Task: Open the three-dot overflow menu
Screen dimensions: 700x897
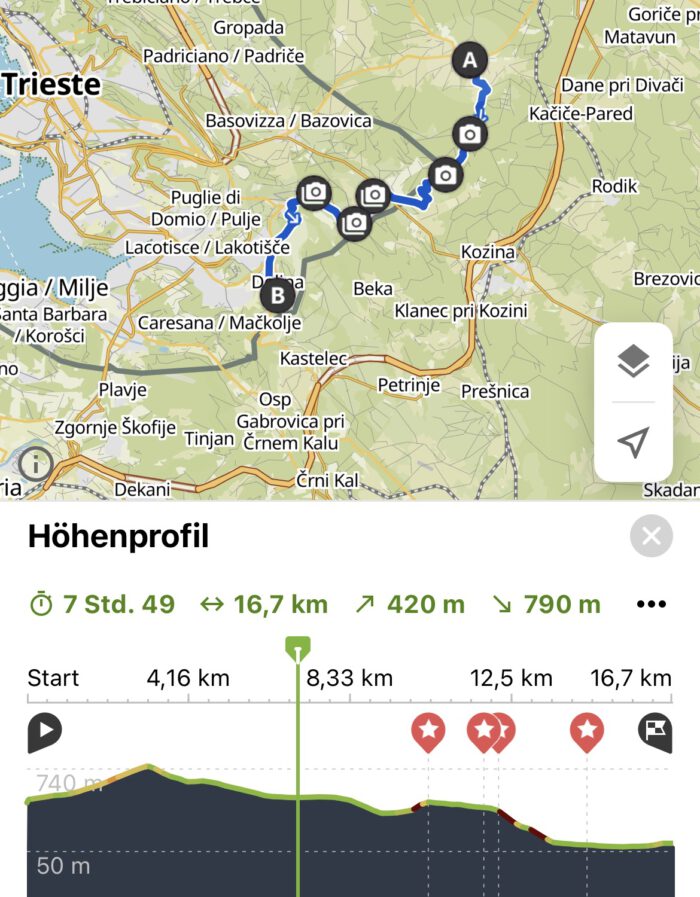Action: click(x=651, y=604)
